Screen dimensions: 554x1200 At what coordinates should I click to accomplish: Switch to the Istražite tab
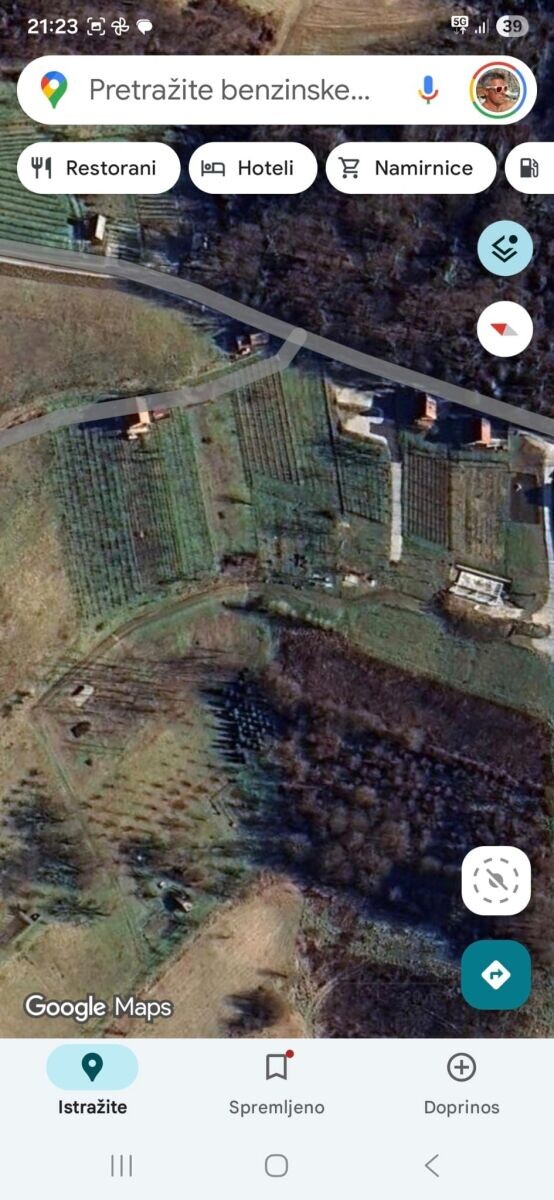(x=92, y=1081)
